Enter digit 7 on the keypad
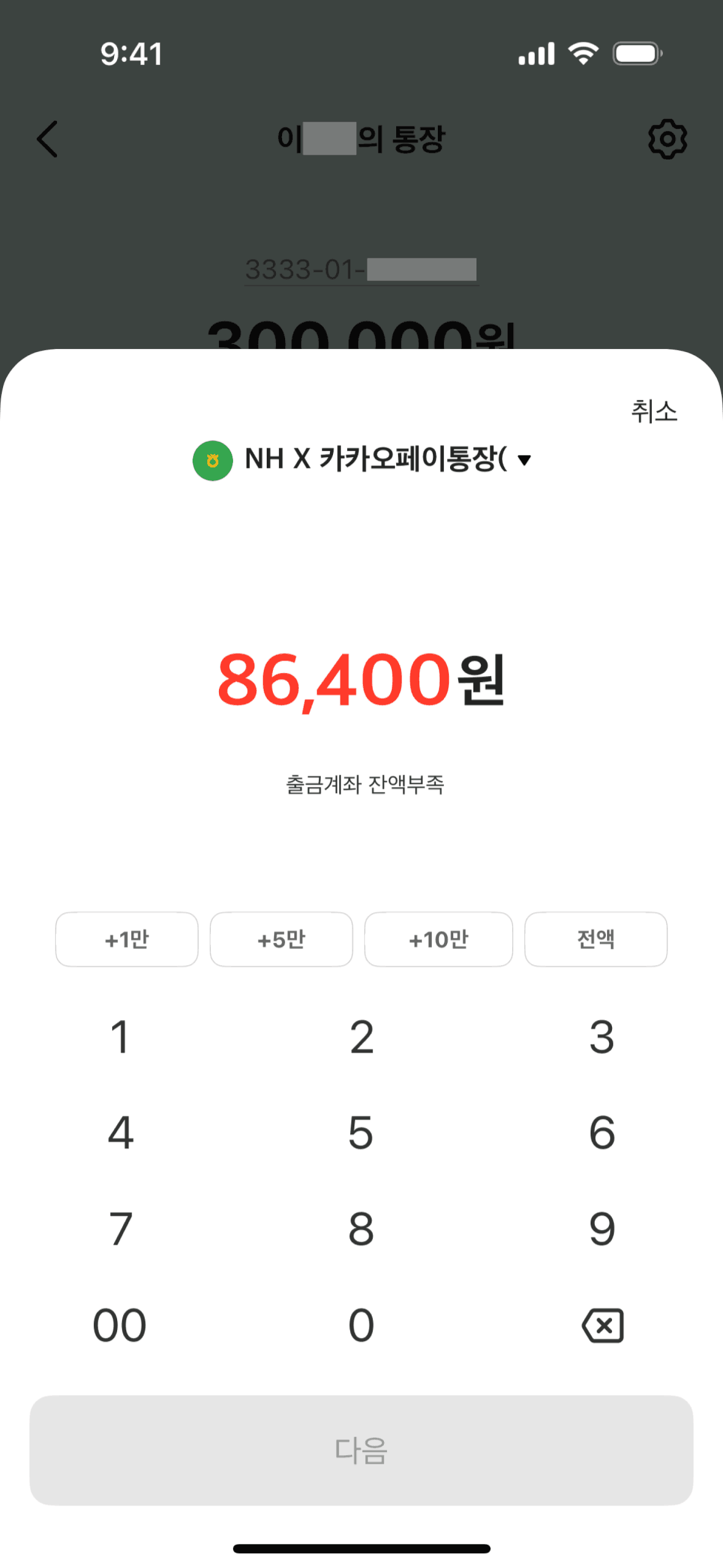723x1568 pixels. pyautogui.click(x=120, y=1229)
